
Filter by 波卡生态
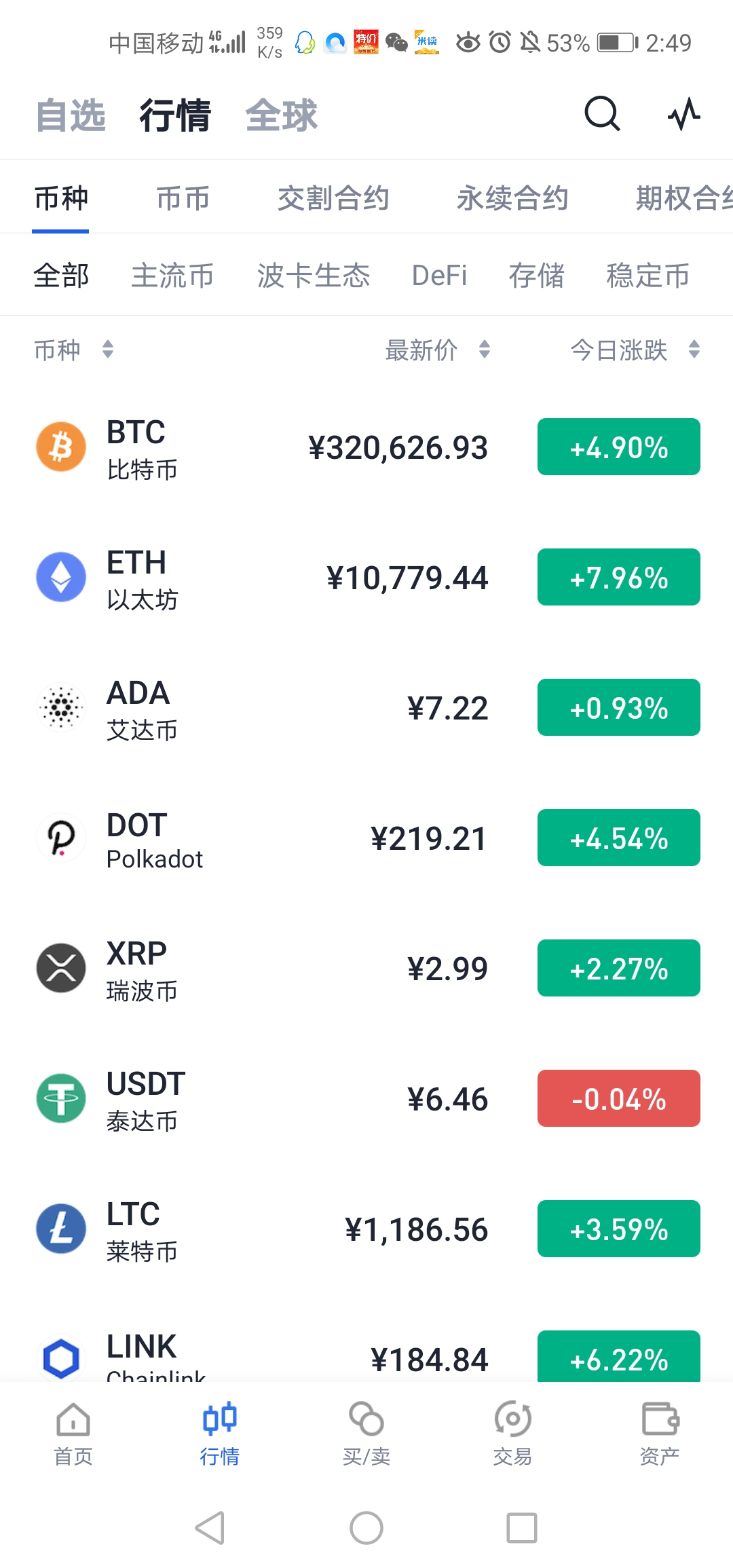coord(313,276)
